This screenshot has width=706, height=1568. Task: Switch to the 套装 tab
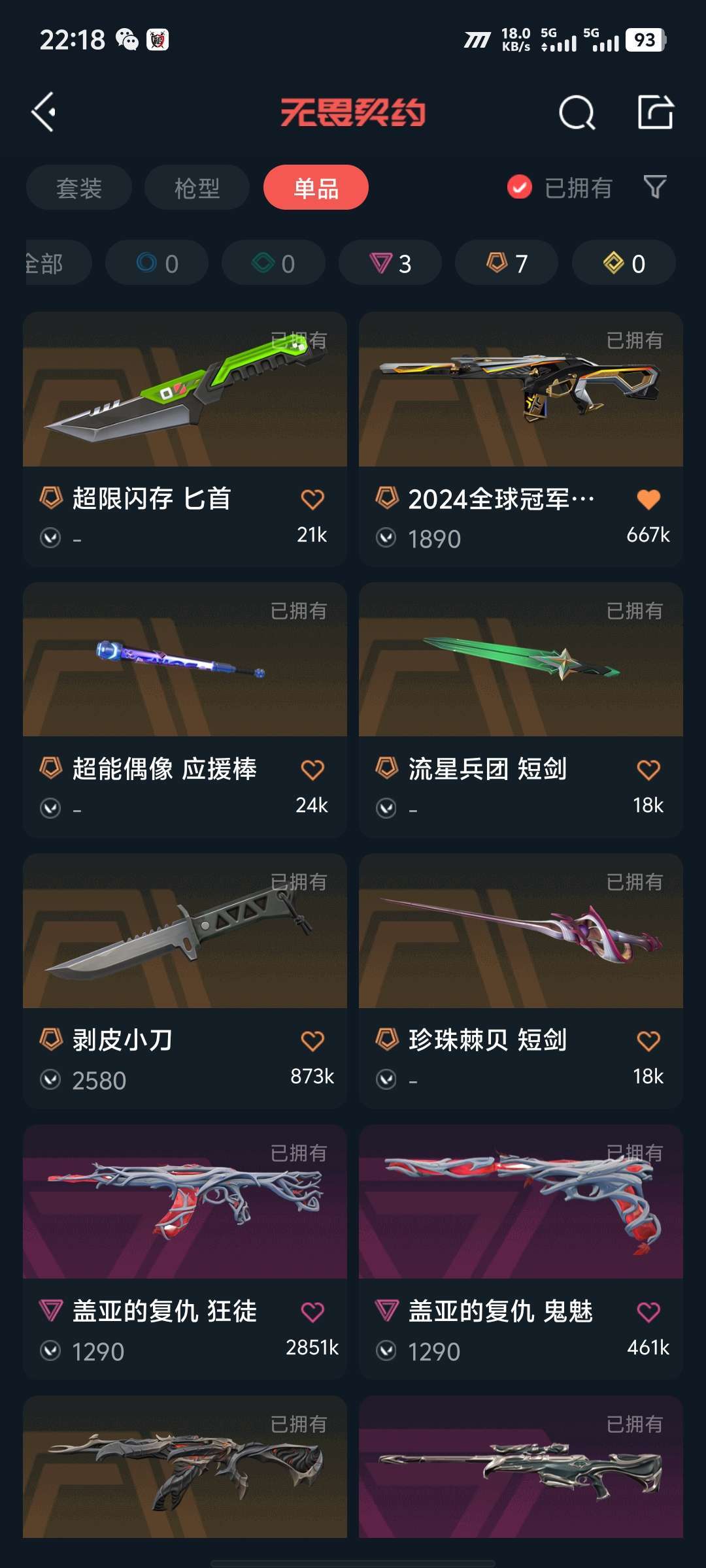[x=79, y=188]
